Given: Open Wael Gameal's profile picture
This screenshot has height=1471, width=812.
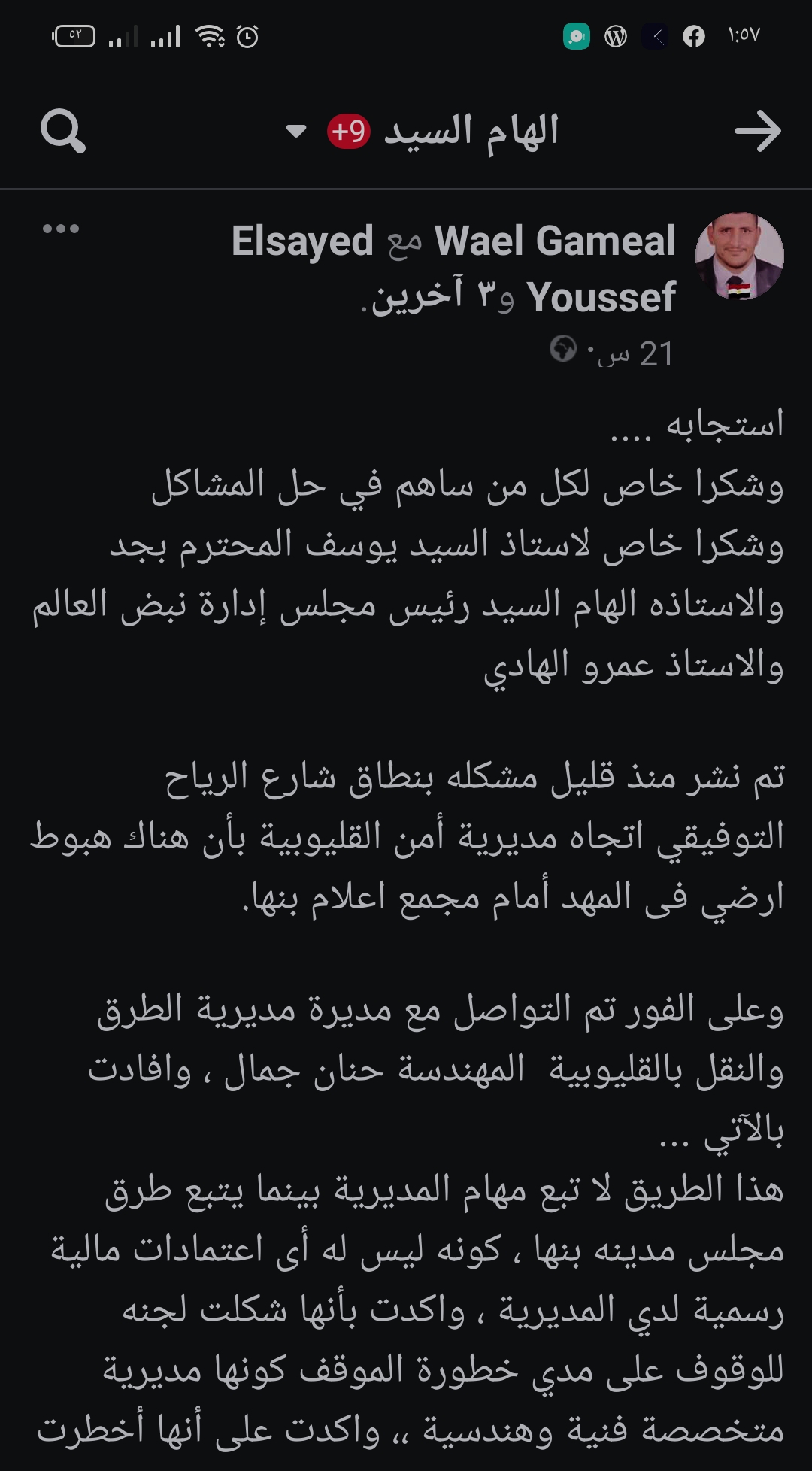Looking at the screenshot, I should [739, 256].
